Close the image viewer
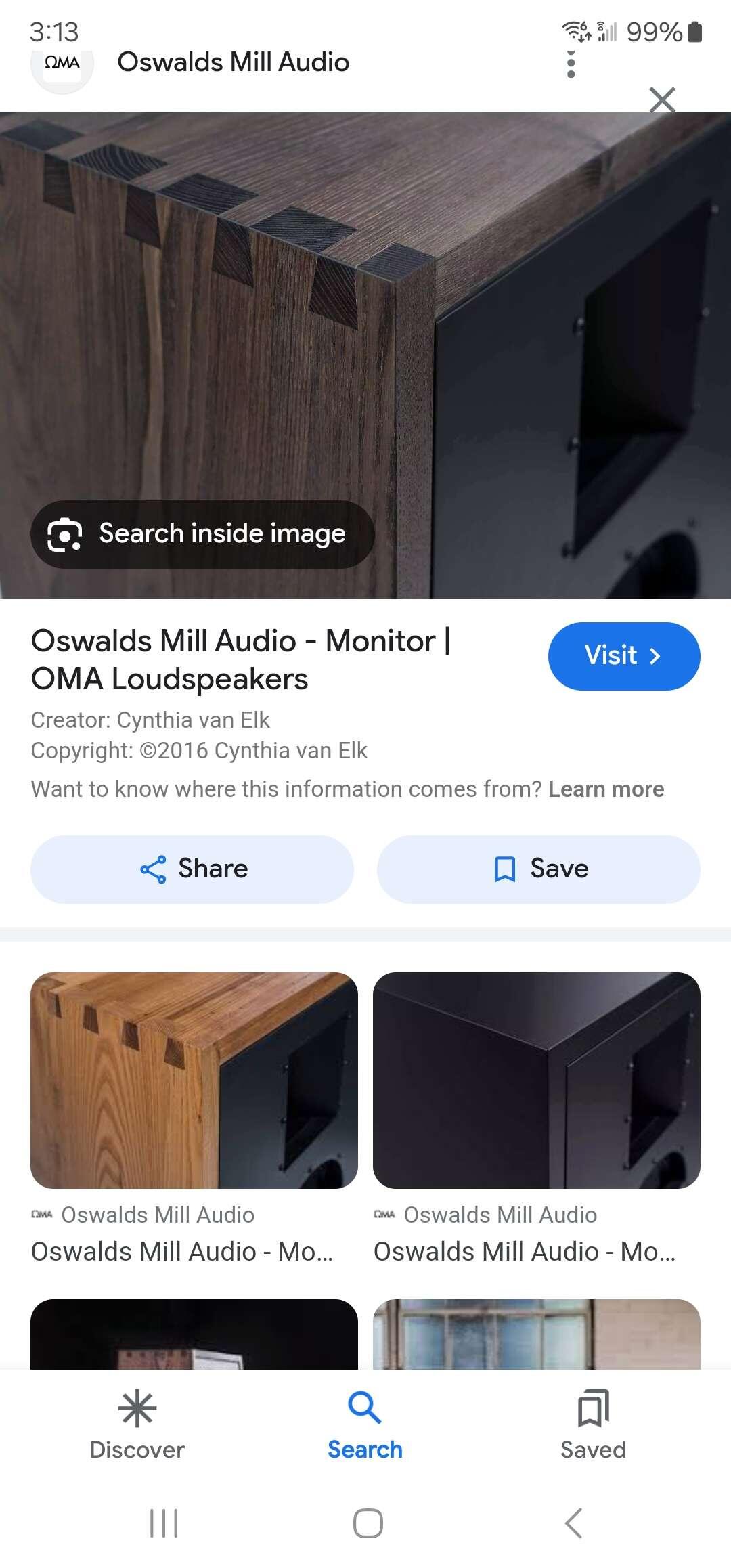The height and width of the screenshot is (1568, 731). click(662, 100)
